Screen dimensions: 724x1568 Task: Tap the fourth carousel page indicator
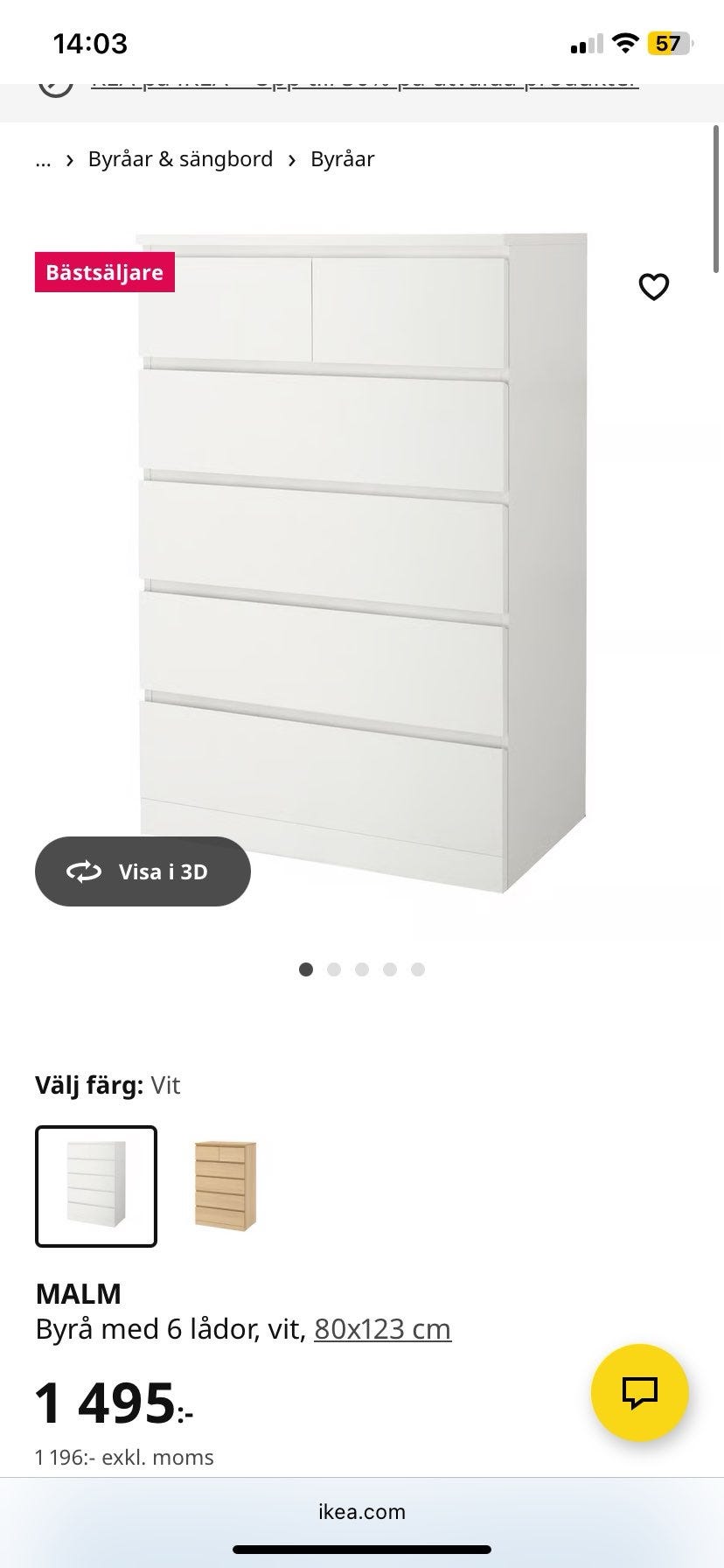pos(390,969)
